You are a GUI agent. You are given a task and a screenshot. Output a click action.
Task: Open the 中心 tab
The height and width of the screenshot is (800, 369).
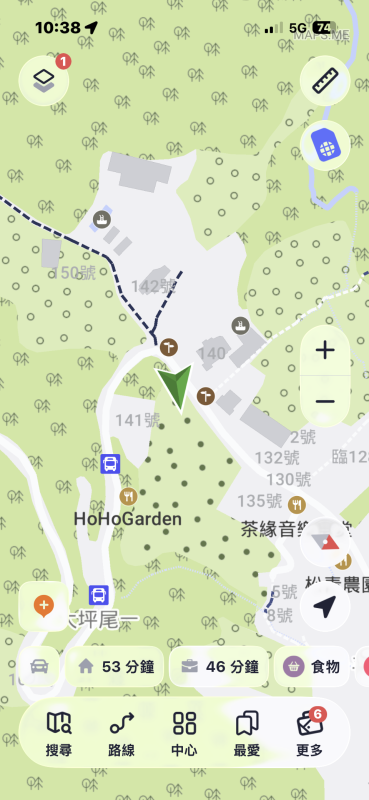tap(184, 734)
